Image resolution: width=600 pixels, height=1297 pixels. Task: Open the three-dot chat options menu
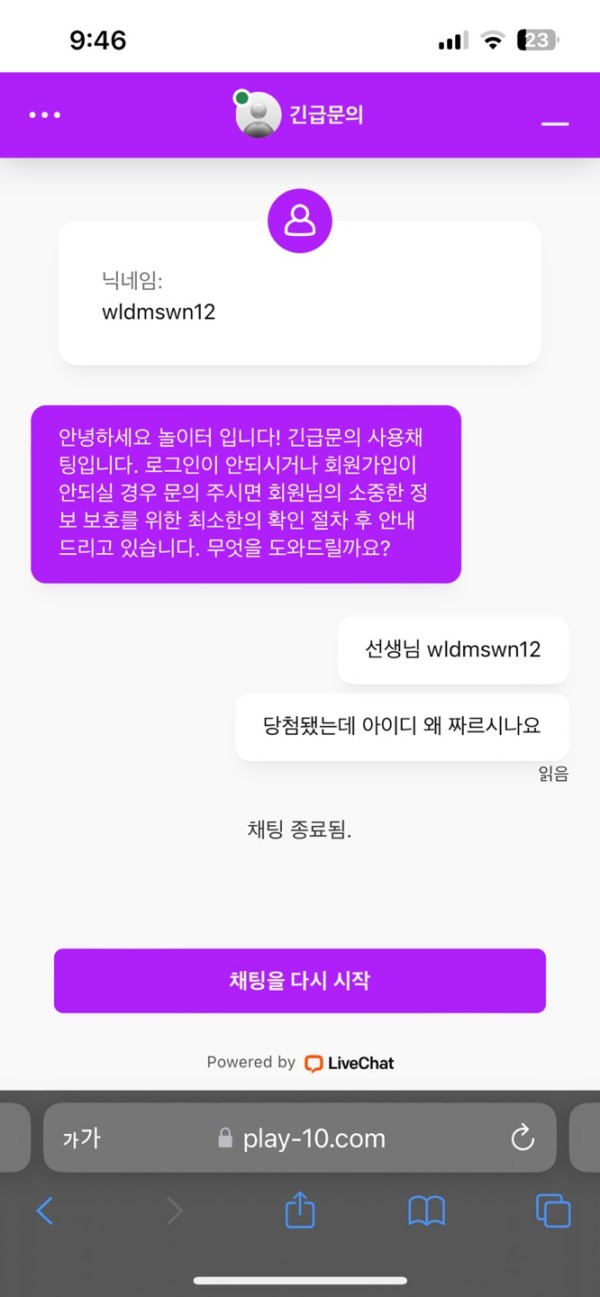(44, 115)
